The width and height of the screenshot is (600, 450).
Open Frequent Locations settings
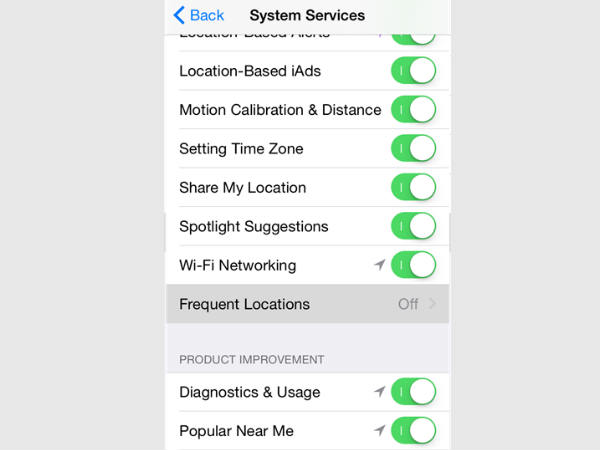point(307,304)
